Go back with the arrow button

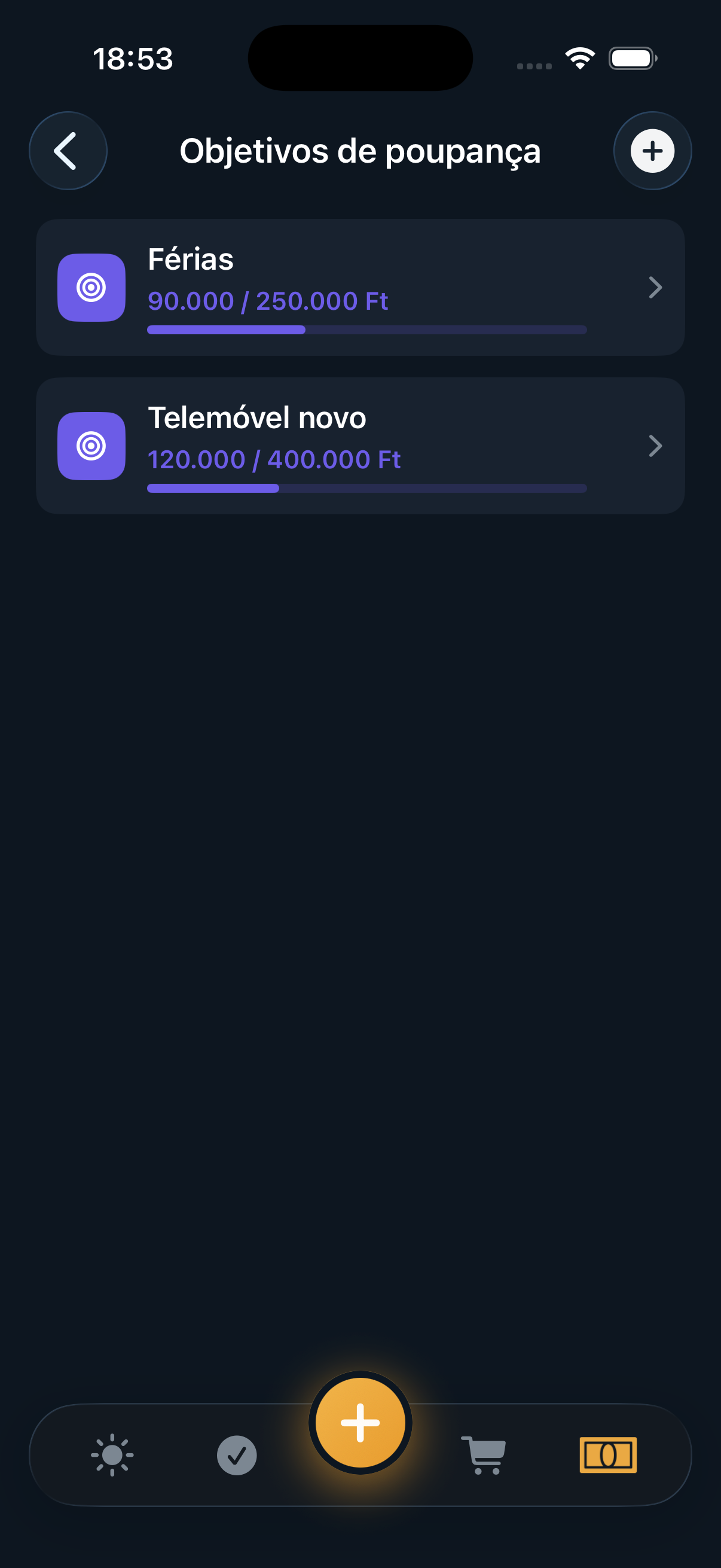pos(68,151)
